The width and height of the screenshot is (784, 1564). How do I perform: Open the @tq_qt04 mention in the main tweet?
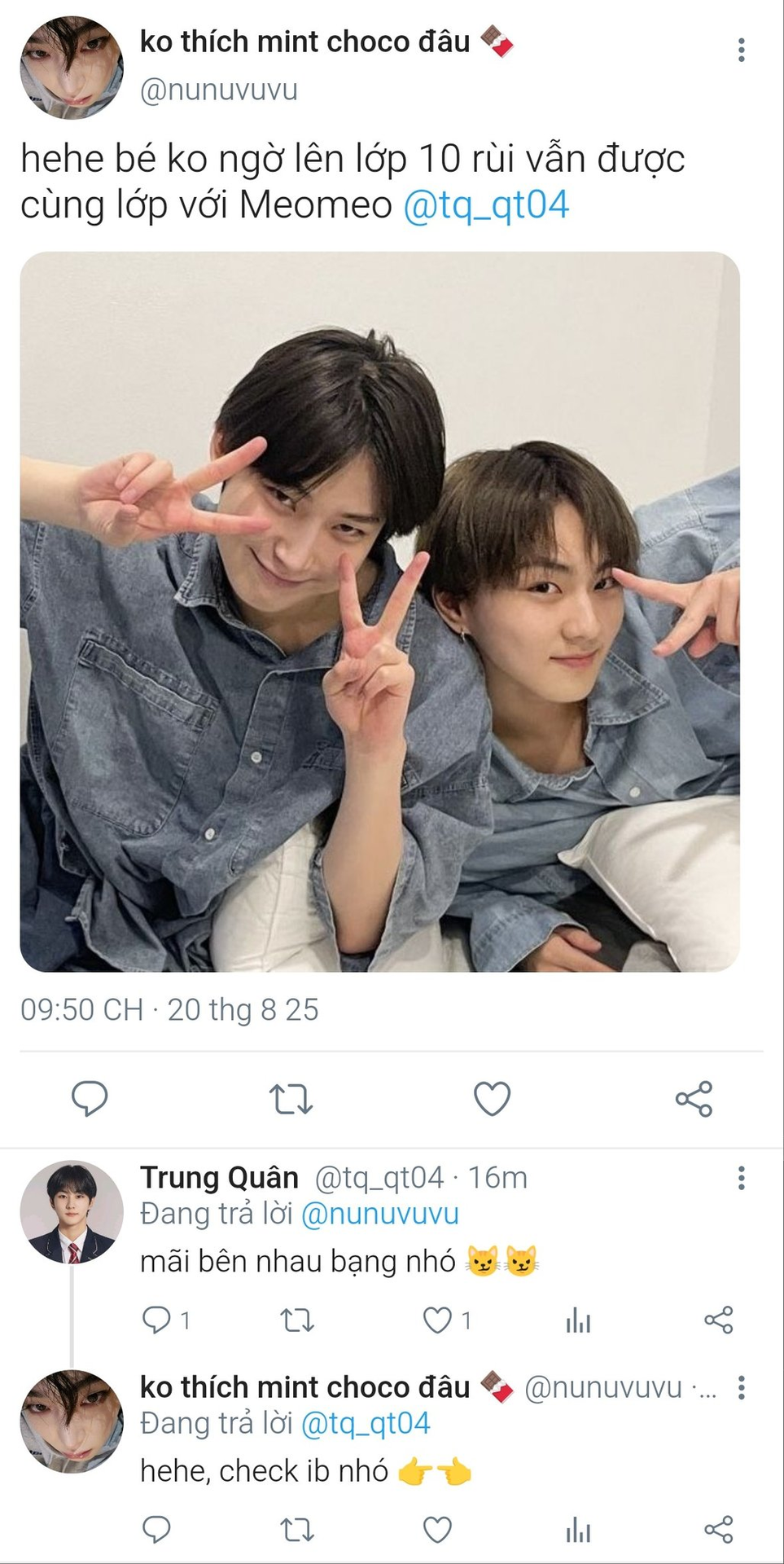pos(486,205)
